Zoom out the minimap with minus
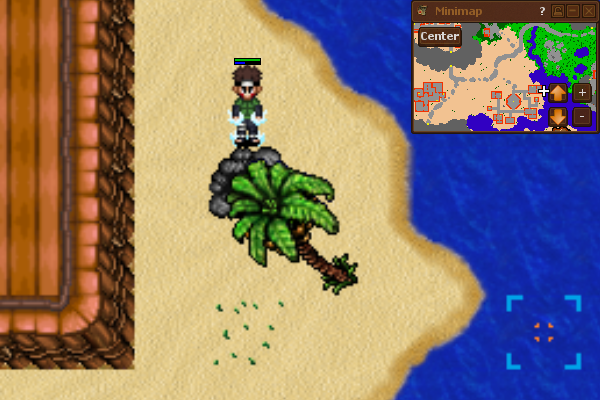The image size is (600, 400). [x=583, y=116]
